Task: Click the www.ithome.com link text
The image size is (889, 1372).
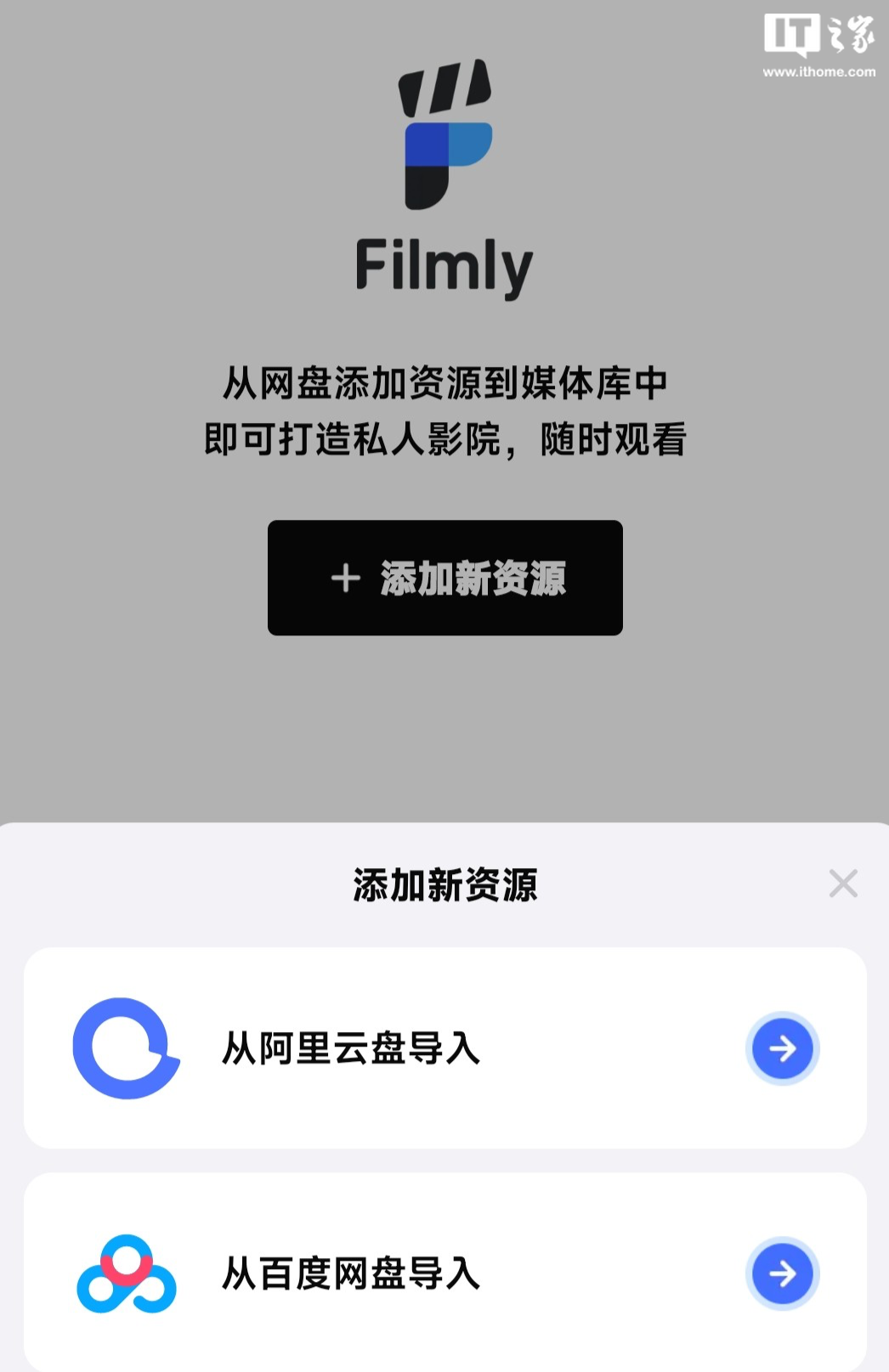Action: (819, 72)
